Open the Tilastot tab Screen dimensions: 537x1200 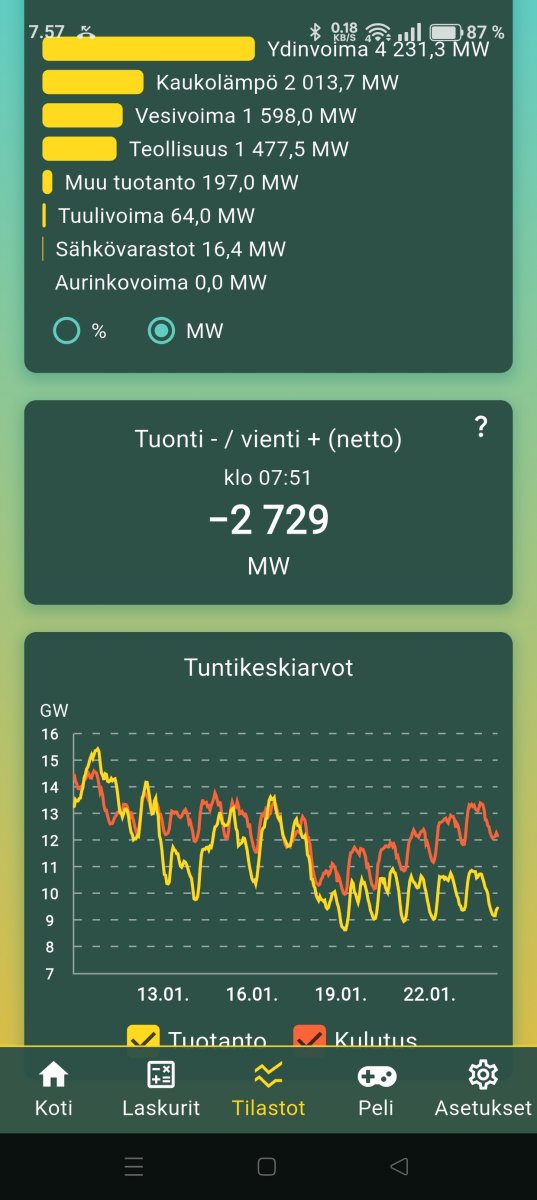[x=268, y=1089]
